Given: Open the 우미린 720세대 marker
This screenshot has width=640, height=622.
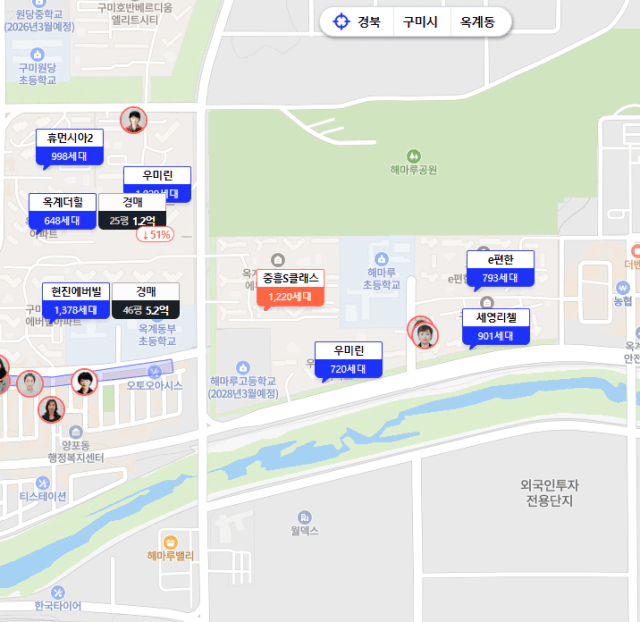Looking at the screenshot, I should tap(348, 359).
